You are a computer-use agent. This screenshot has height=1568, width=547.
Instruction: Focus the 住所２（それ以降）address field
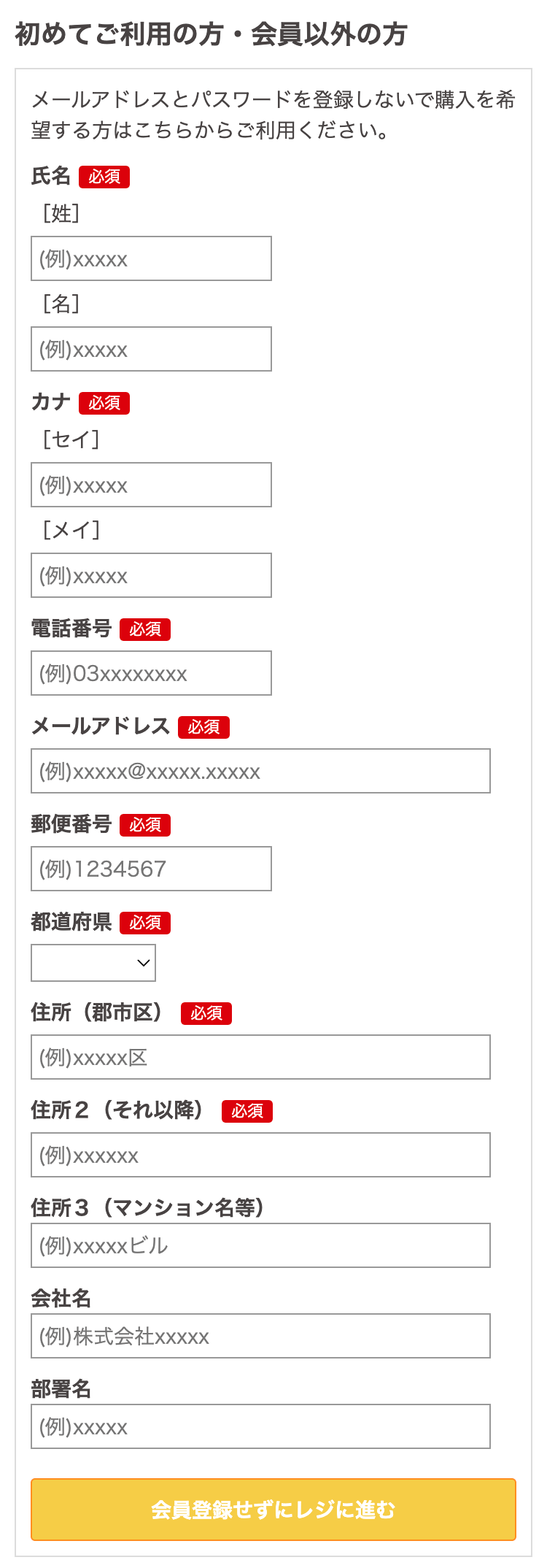pos(260,1155)
